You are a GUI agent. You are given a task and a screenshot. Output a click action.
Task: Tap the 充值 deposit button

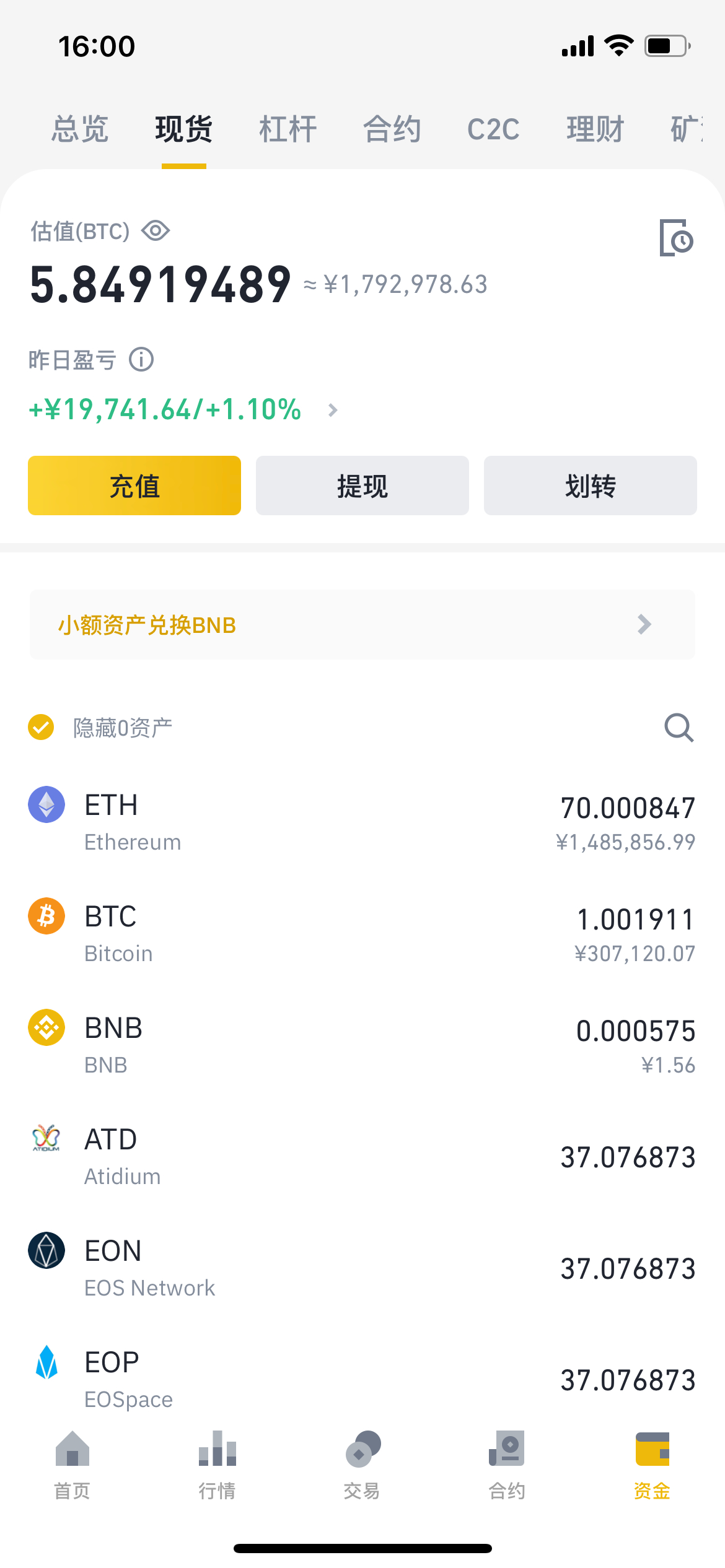point(134,486)
